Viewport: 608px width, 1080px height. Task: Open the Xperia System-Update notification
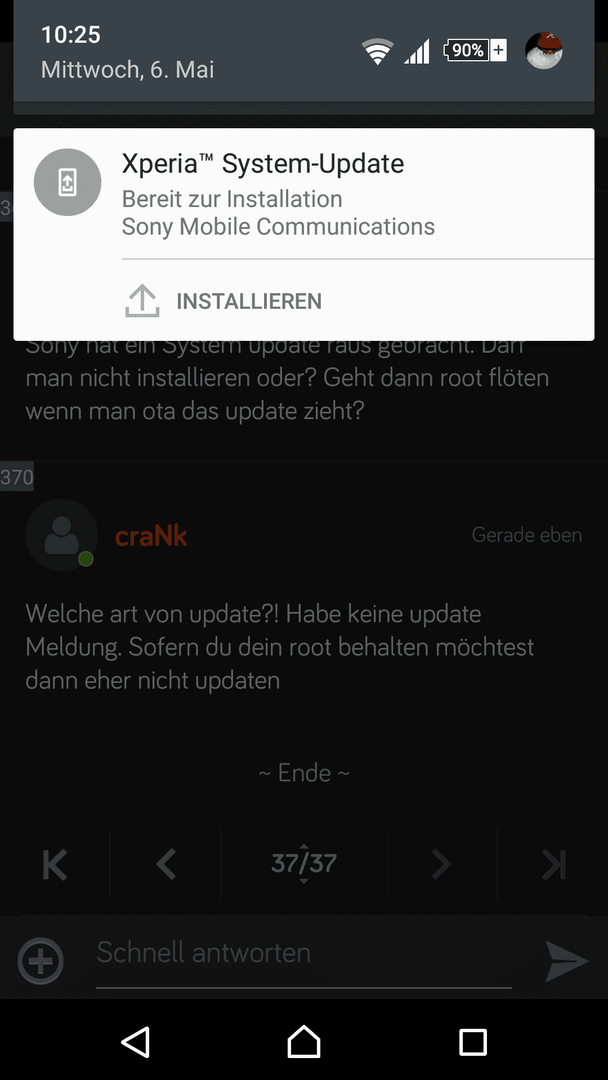[300, 193]
